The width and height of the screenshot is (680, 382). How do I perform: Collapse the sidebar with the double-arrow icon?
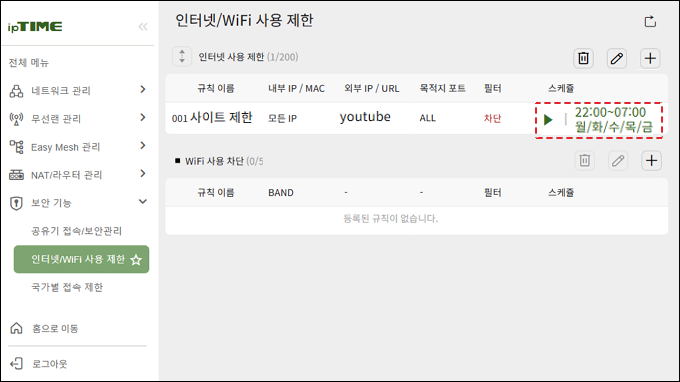[x=143, y=27]
